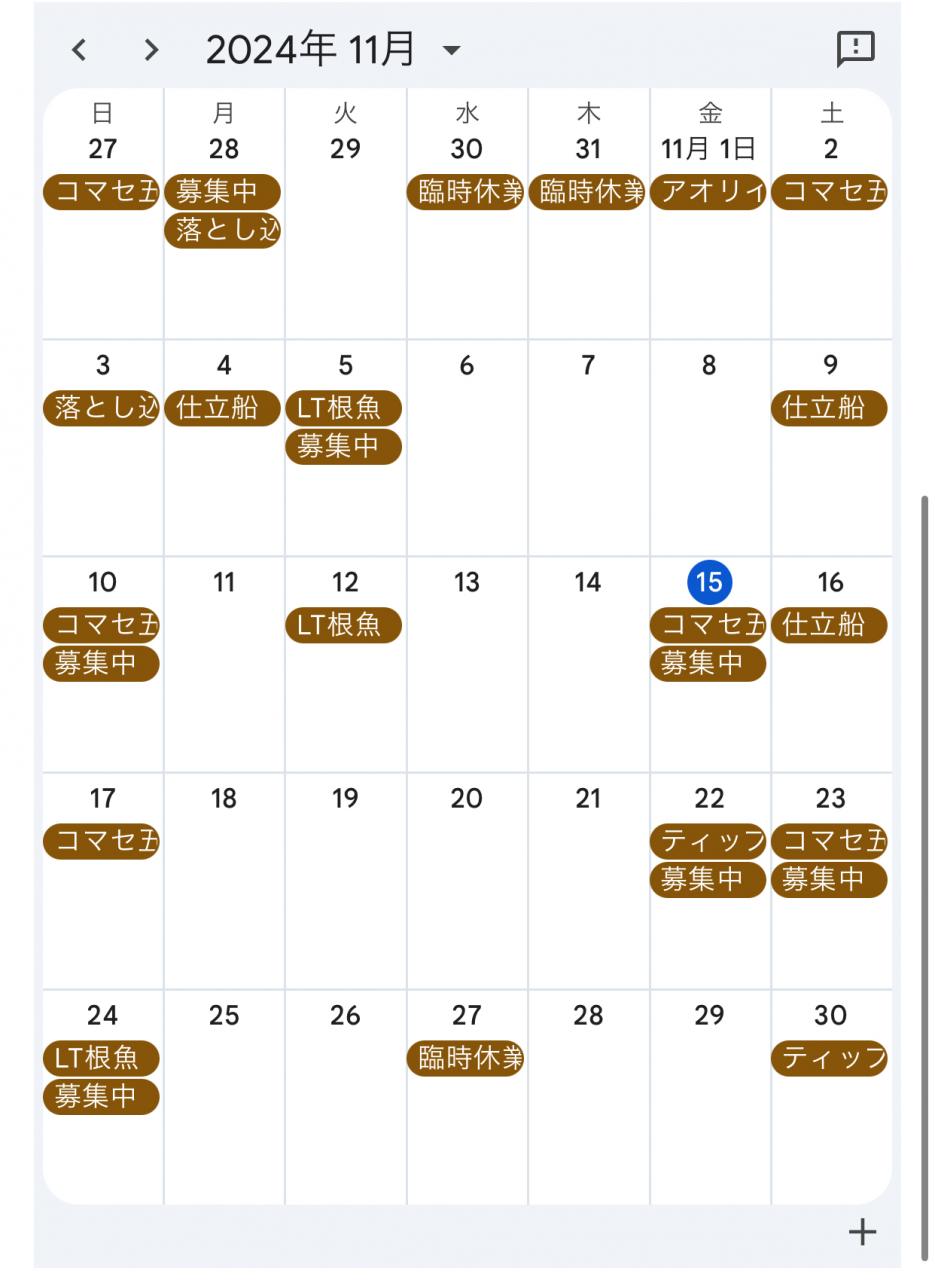
Task: Open the LT根魚 event on November 5
Action: (344, 408)
